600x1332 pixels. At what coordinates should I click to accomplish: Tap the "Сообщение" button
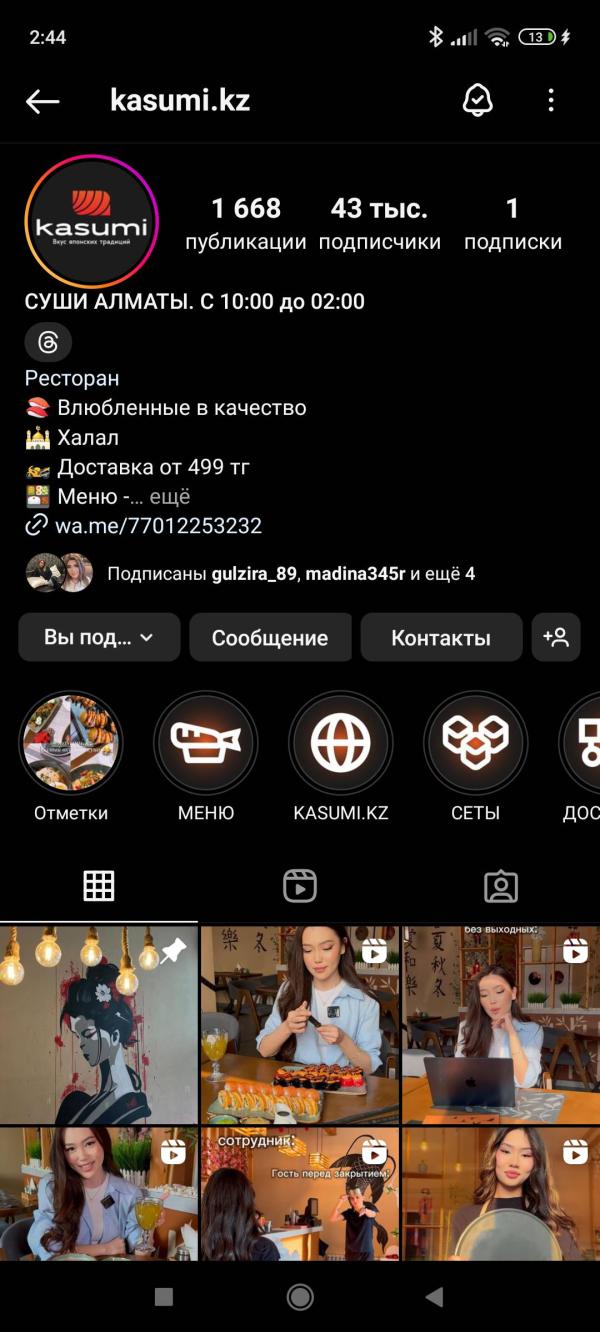click(x=270, y=637)
